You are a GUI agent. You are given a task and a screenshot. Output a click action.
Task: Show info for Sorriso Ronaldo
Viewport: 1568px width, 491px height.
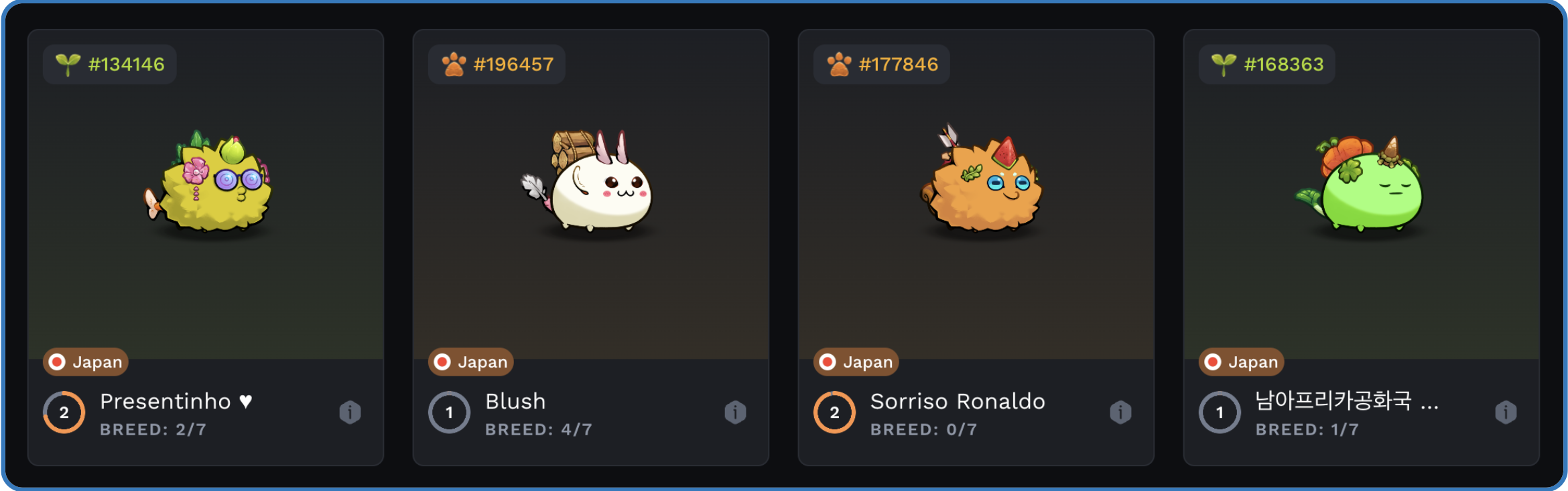coord(1120,412)
